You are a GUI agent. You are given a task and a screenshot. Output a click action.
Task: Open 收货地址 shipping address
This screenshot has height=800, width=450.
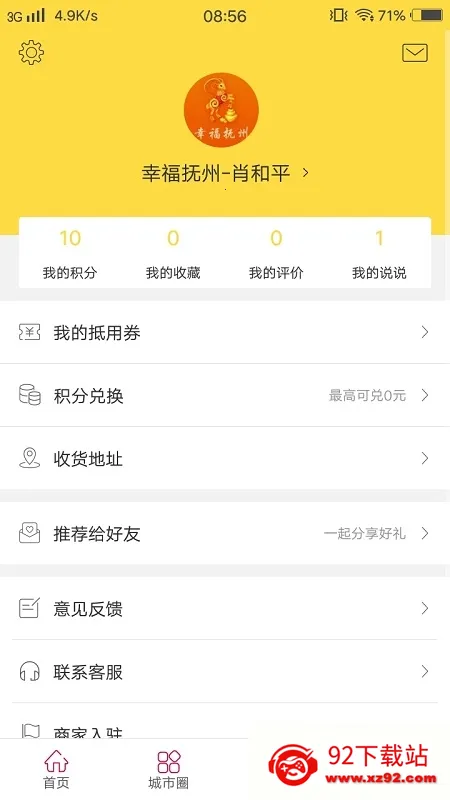pyautogui.click(x=225, y=458)
